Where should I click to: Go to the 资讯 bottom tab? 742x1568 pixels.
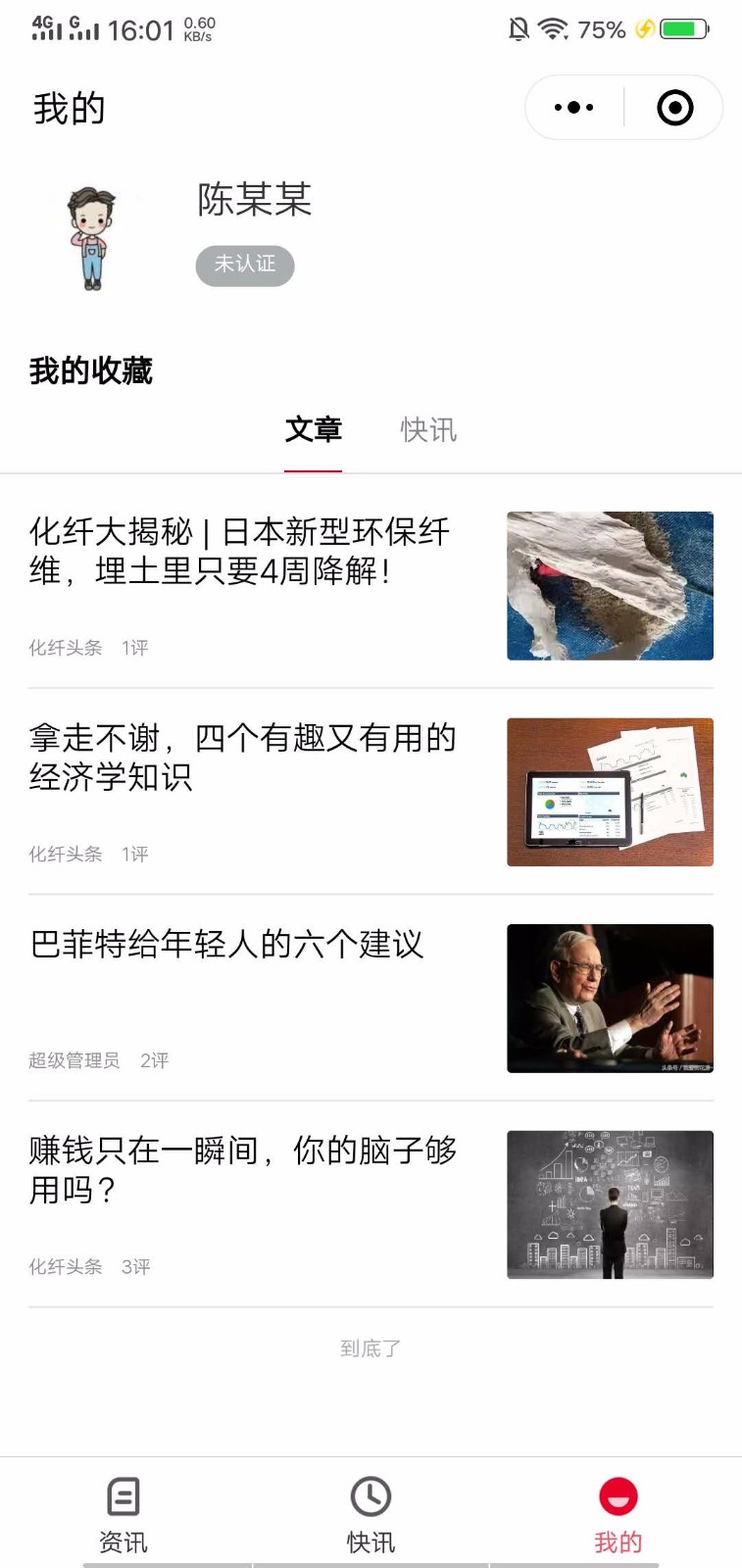(124, 1514)
